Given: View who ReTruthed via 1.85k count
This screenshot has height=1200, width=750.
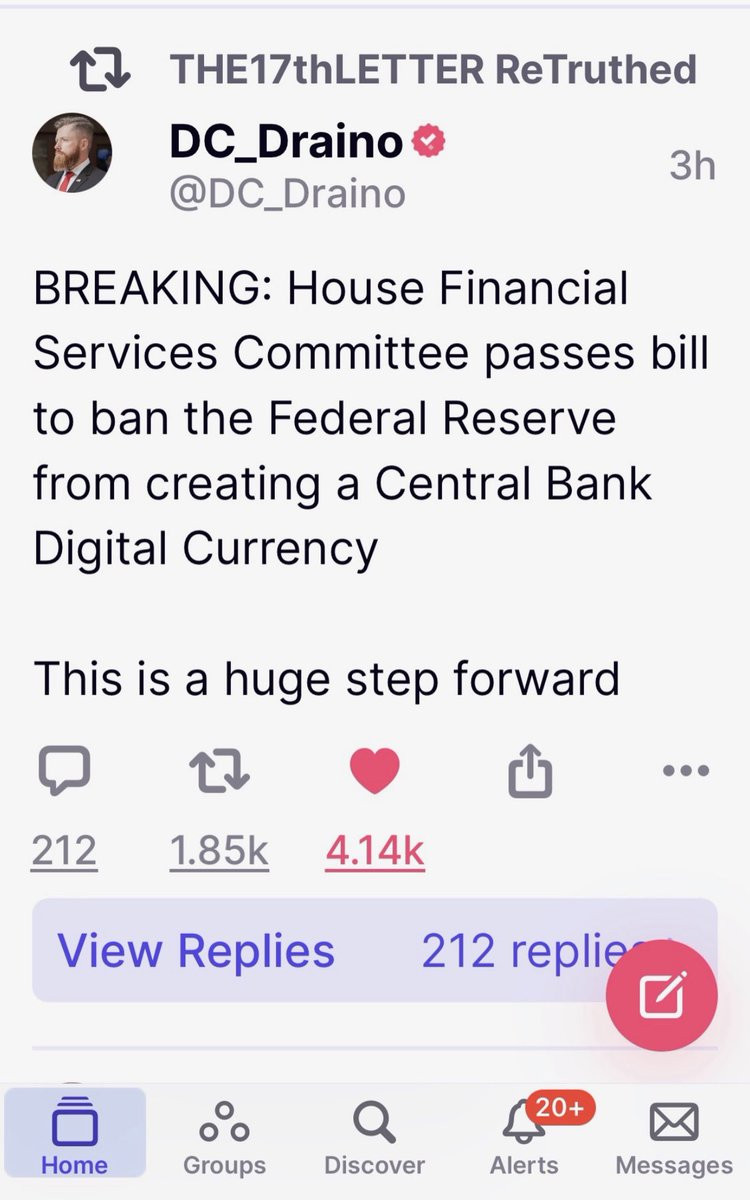Looking at the screenshot, I should (219, 851).
